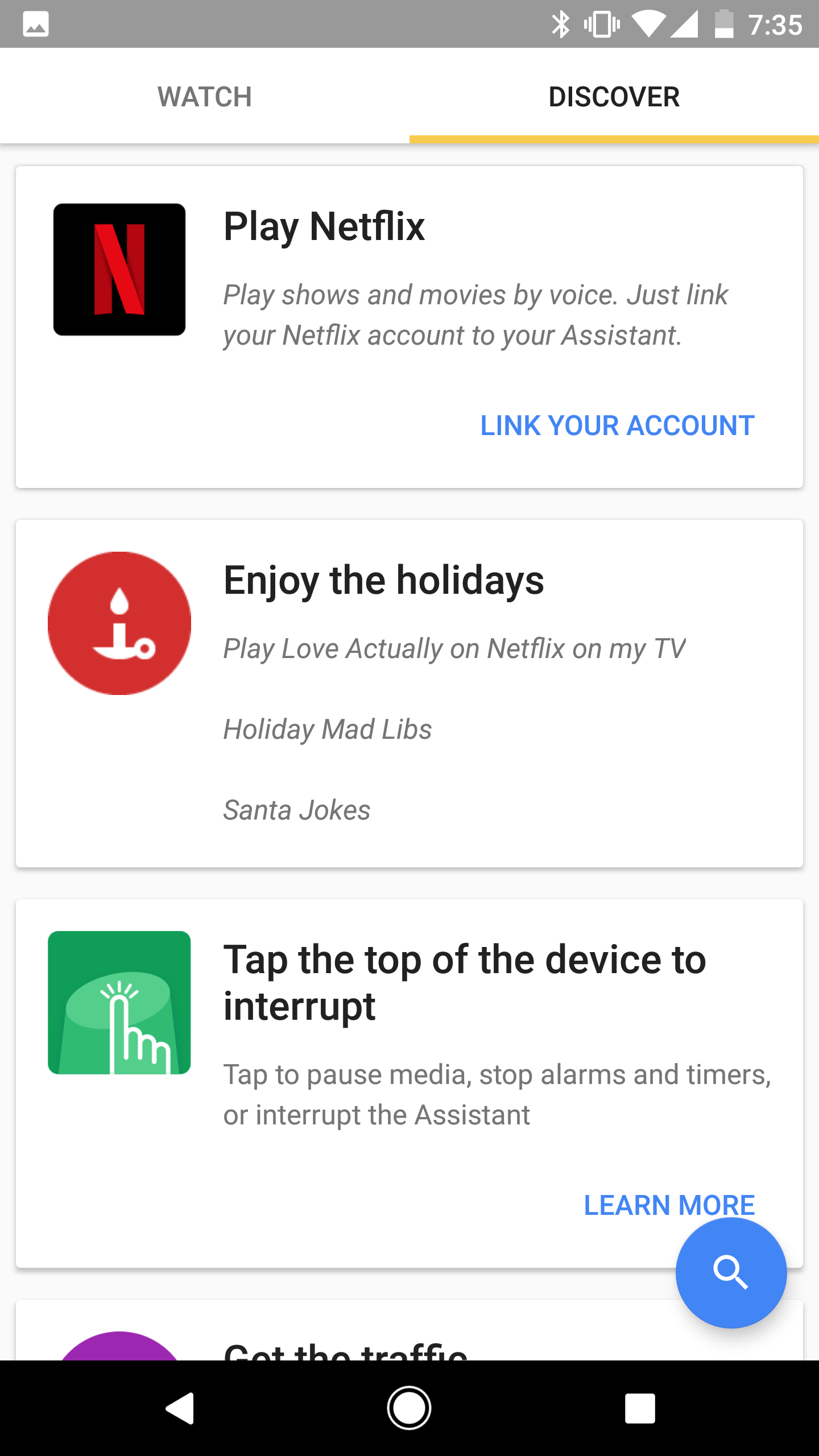Select the Discover tab
Viewport: 819px width, 1456px height.
(x=614, y=97)
